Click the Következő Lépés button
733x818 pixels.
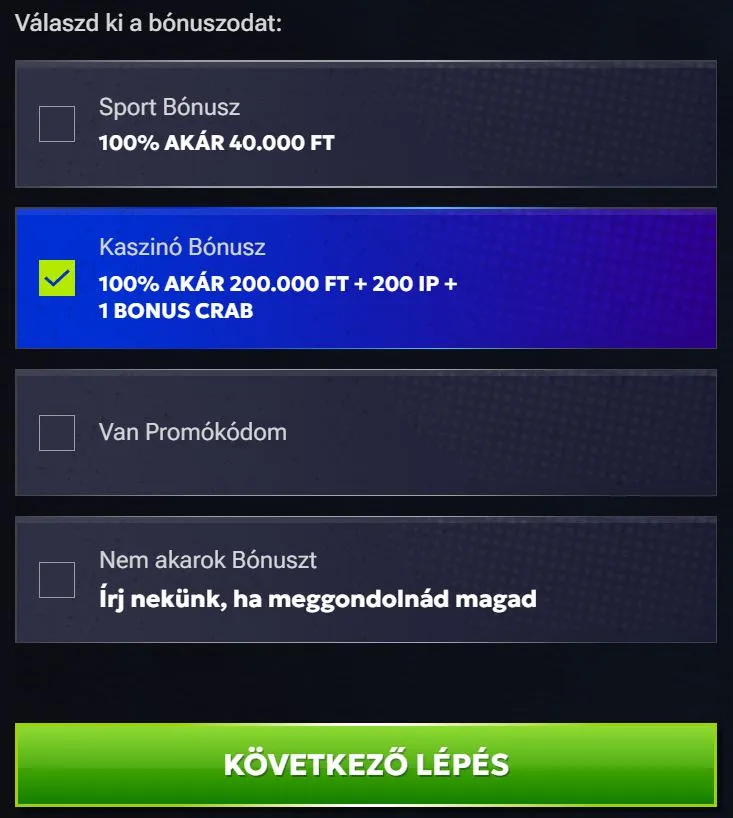(x=366, y=763)
